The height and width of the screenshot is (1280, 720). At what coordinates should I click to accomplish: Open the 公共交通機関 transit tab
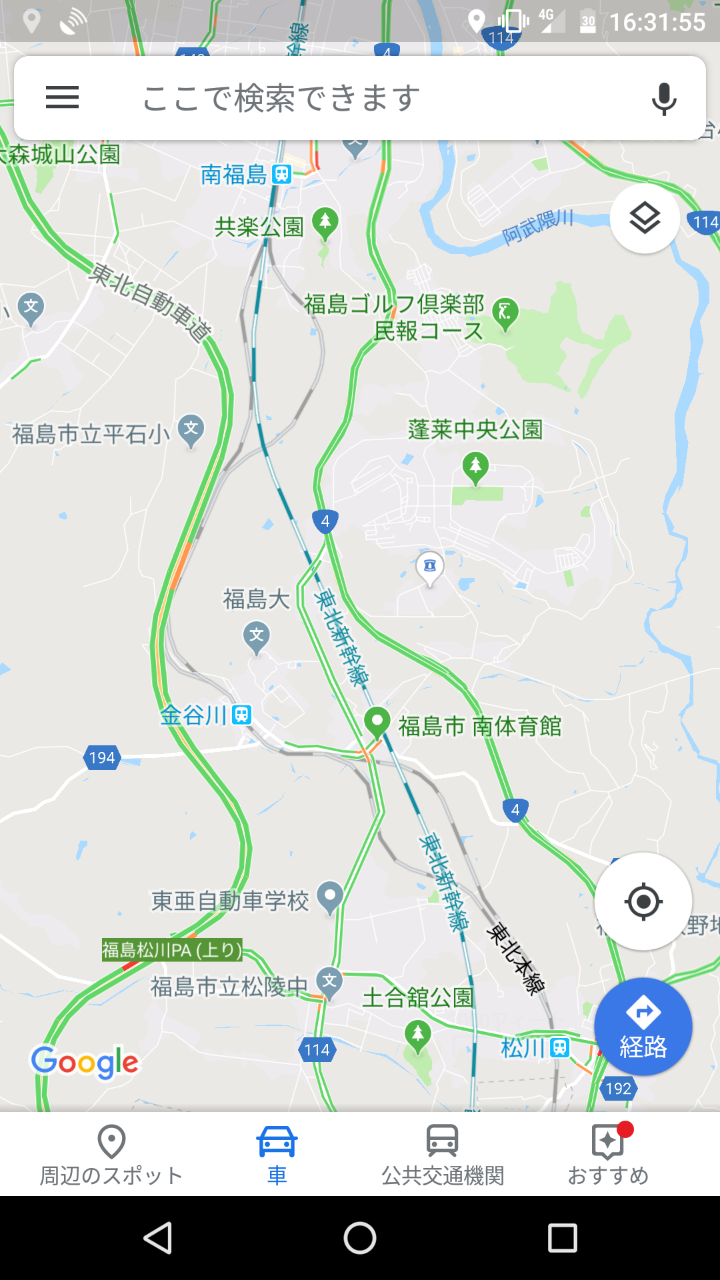[x=442, y=1155]
